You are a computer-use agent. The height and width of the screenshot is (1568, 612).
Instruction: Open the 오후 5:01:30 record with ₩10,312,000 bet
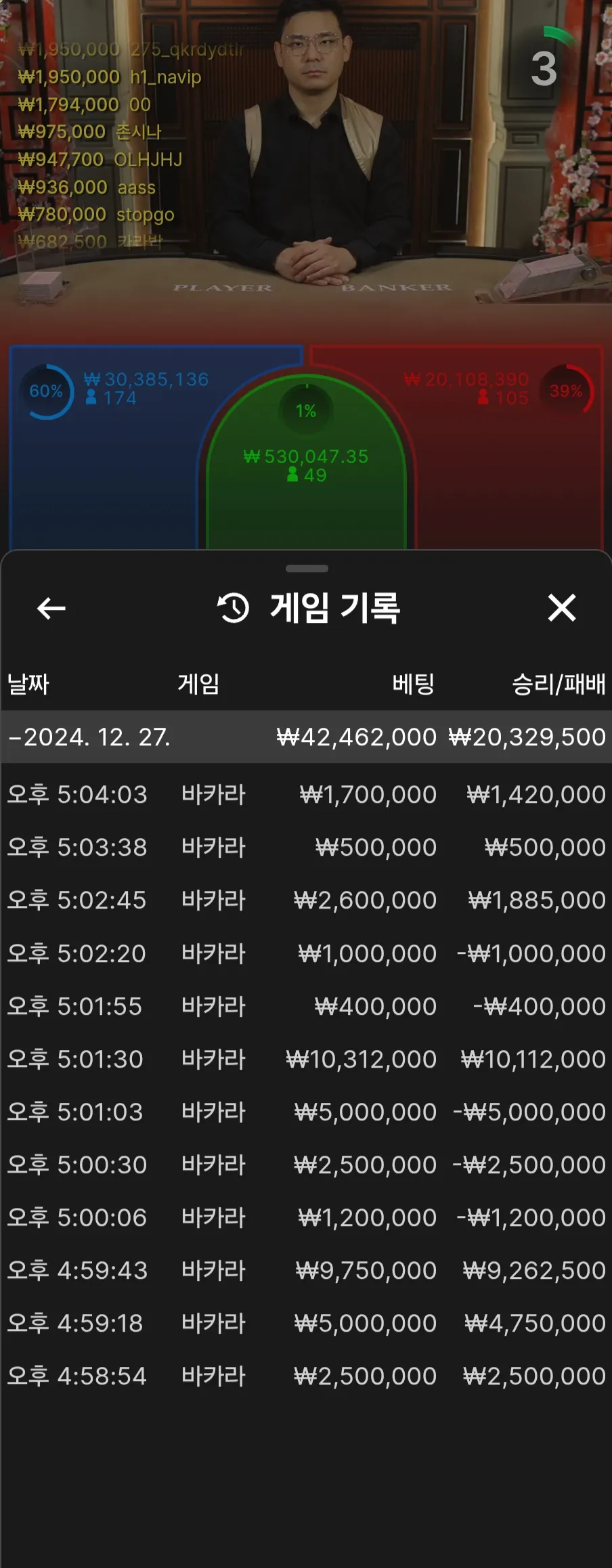[306, 1059]
